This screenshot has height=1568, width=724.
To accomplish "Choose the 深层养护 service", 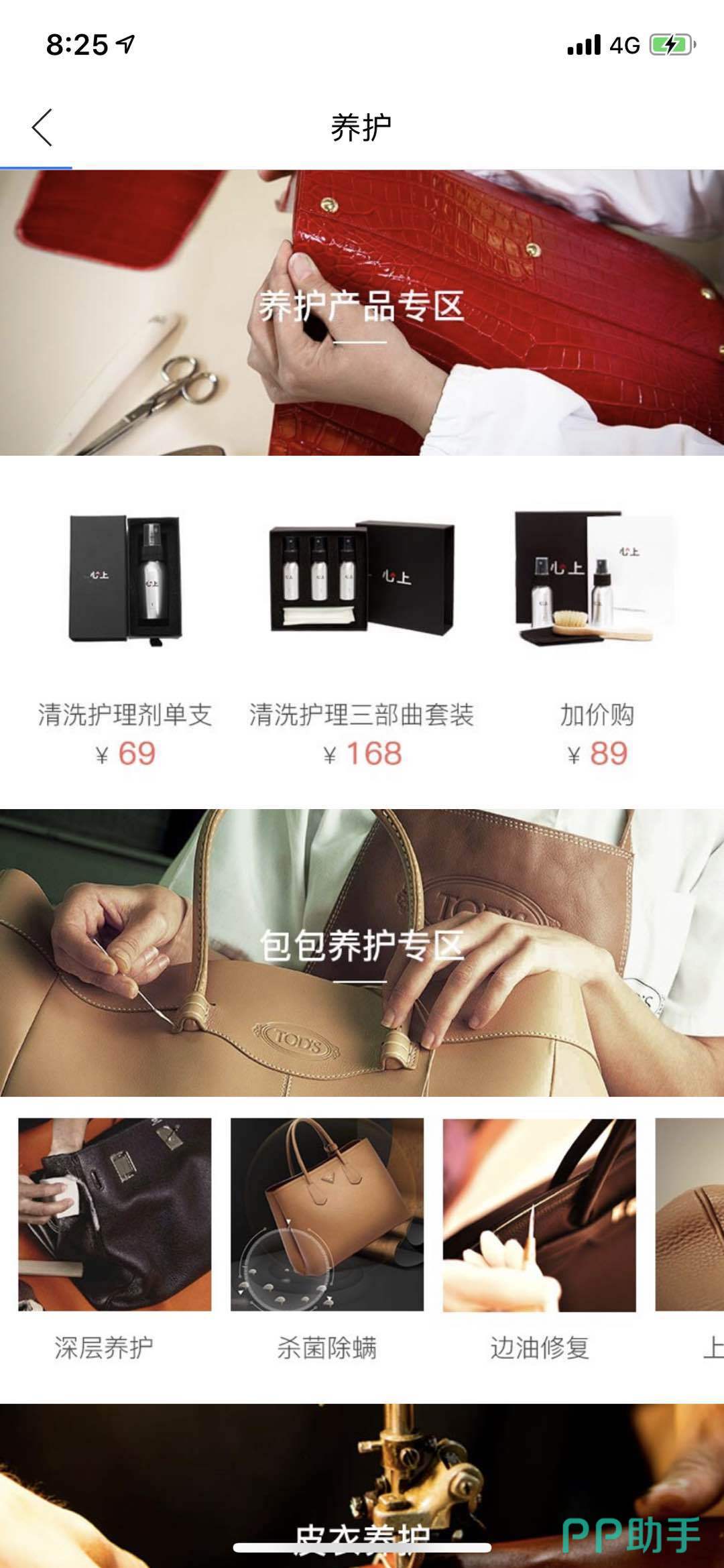I will pos(115,1233).
